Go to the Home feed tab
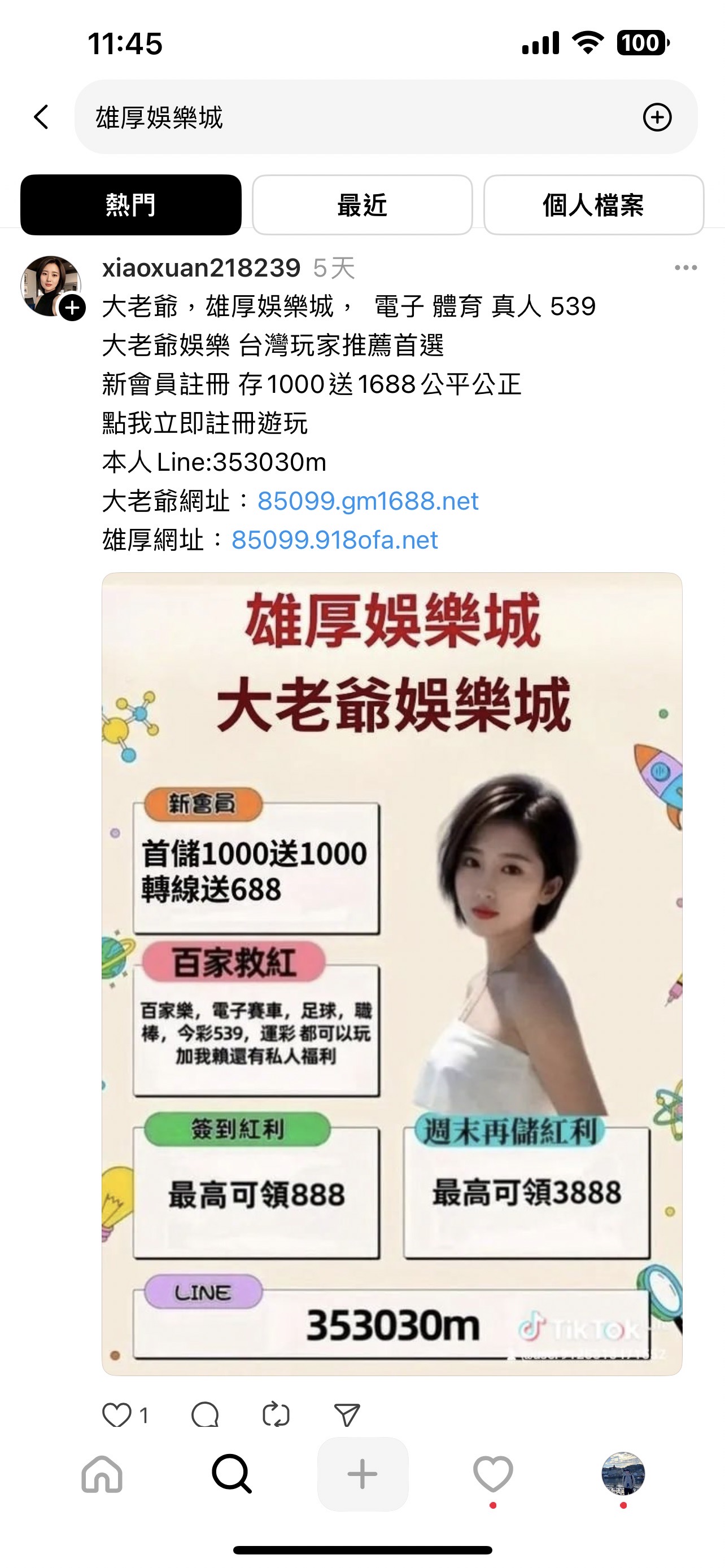 pyautogui.click(x=102, y=1474)
